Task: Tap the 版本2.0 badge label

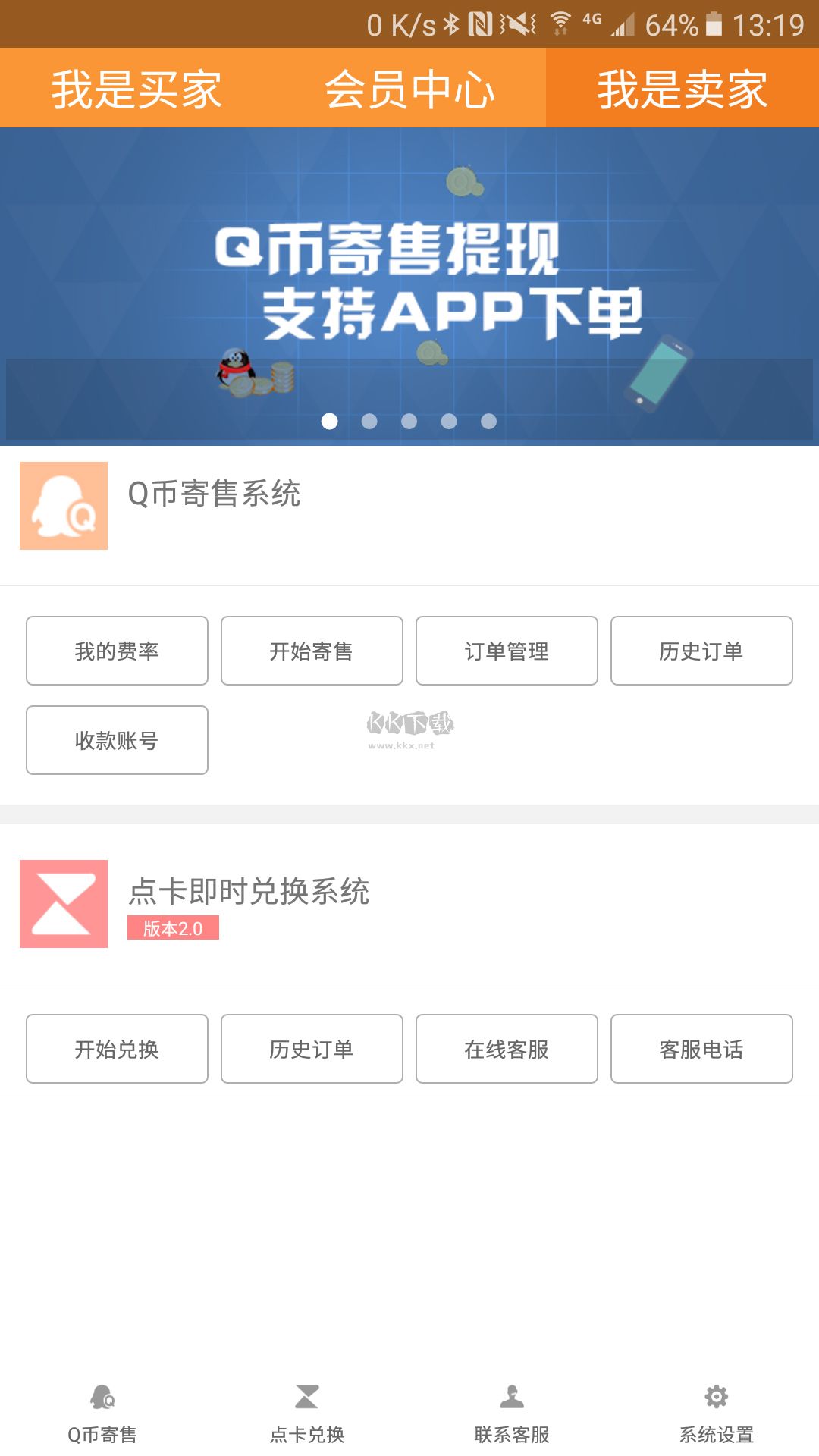Action: [174, 927]
